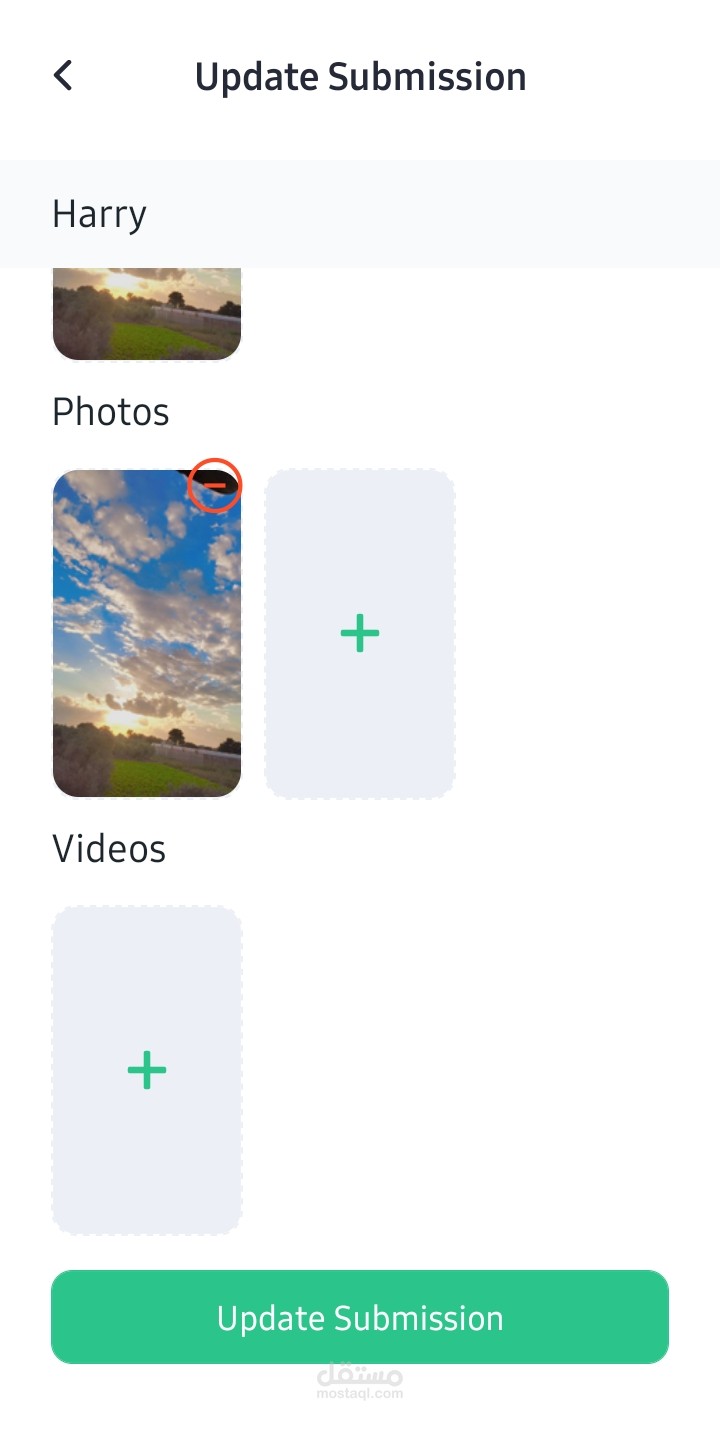Tap the green Update Submission button

tap(360, 1317)
